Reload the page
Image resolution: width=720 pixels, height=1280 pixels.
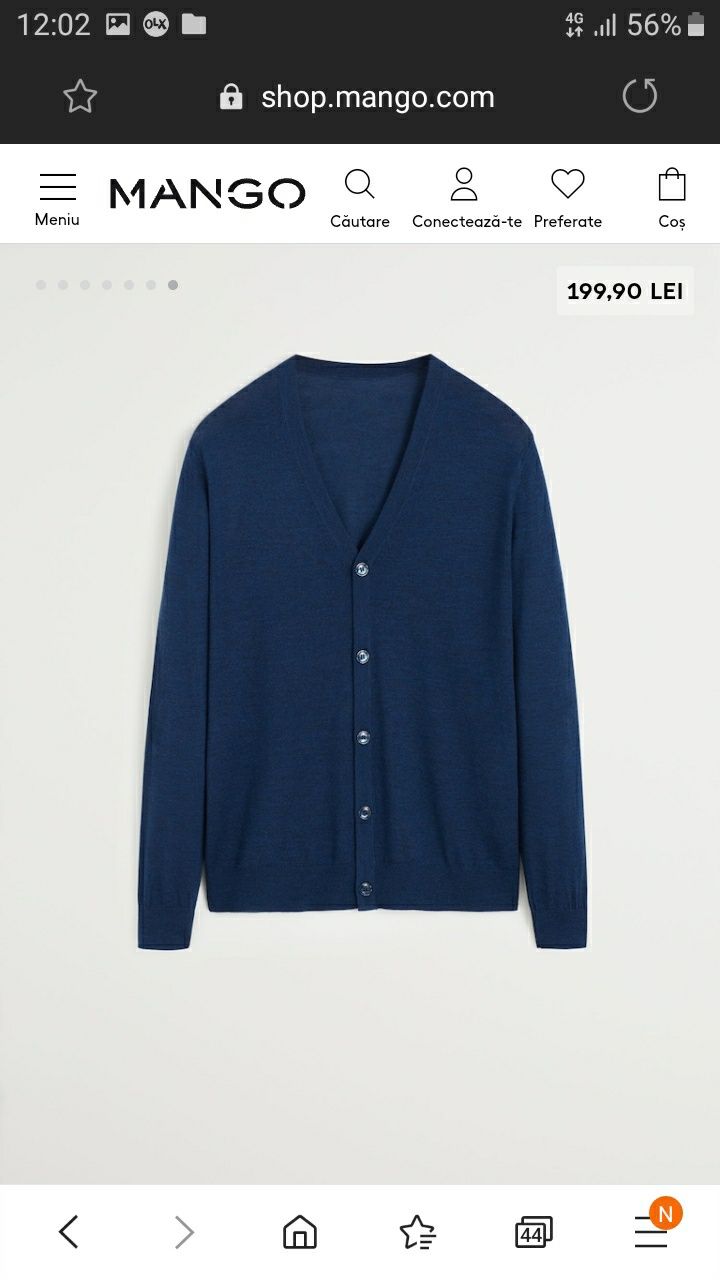pyautogui.click(x=640, y=96)
